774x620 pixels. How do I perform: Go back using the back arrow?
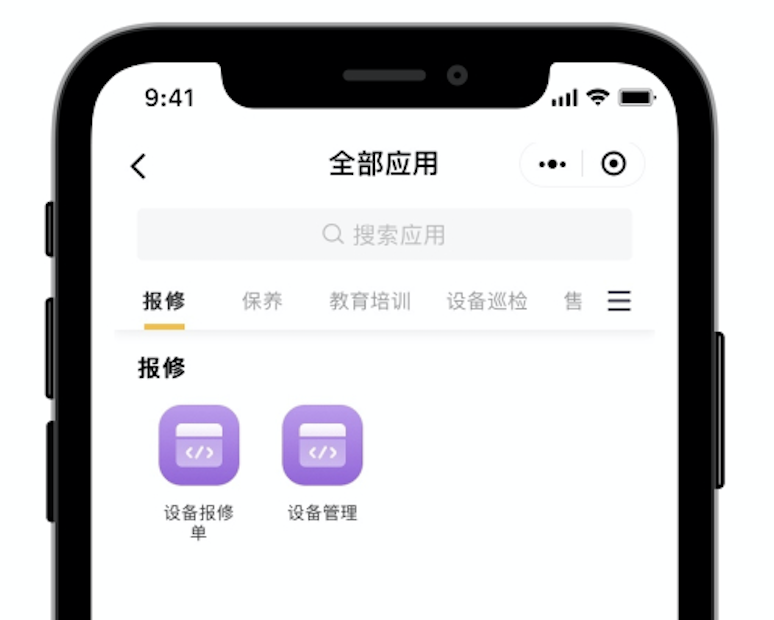coord(139,166)
